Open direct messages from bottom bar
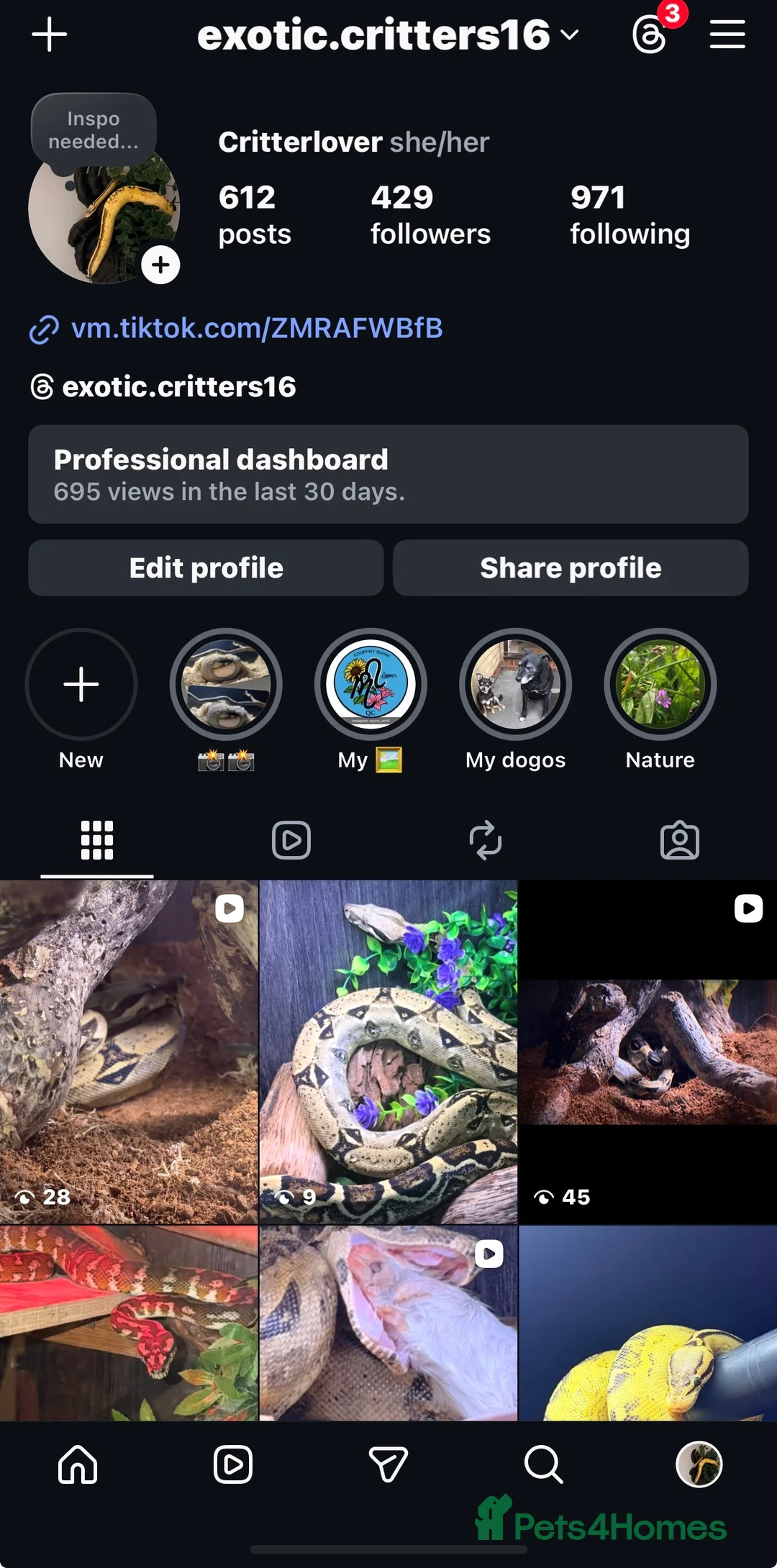The height and width of the screenshot is (1568, 777). click(388, 1464)
